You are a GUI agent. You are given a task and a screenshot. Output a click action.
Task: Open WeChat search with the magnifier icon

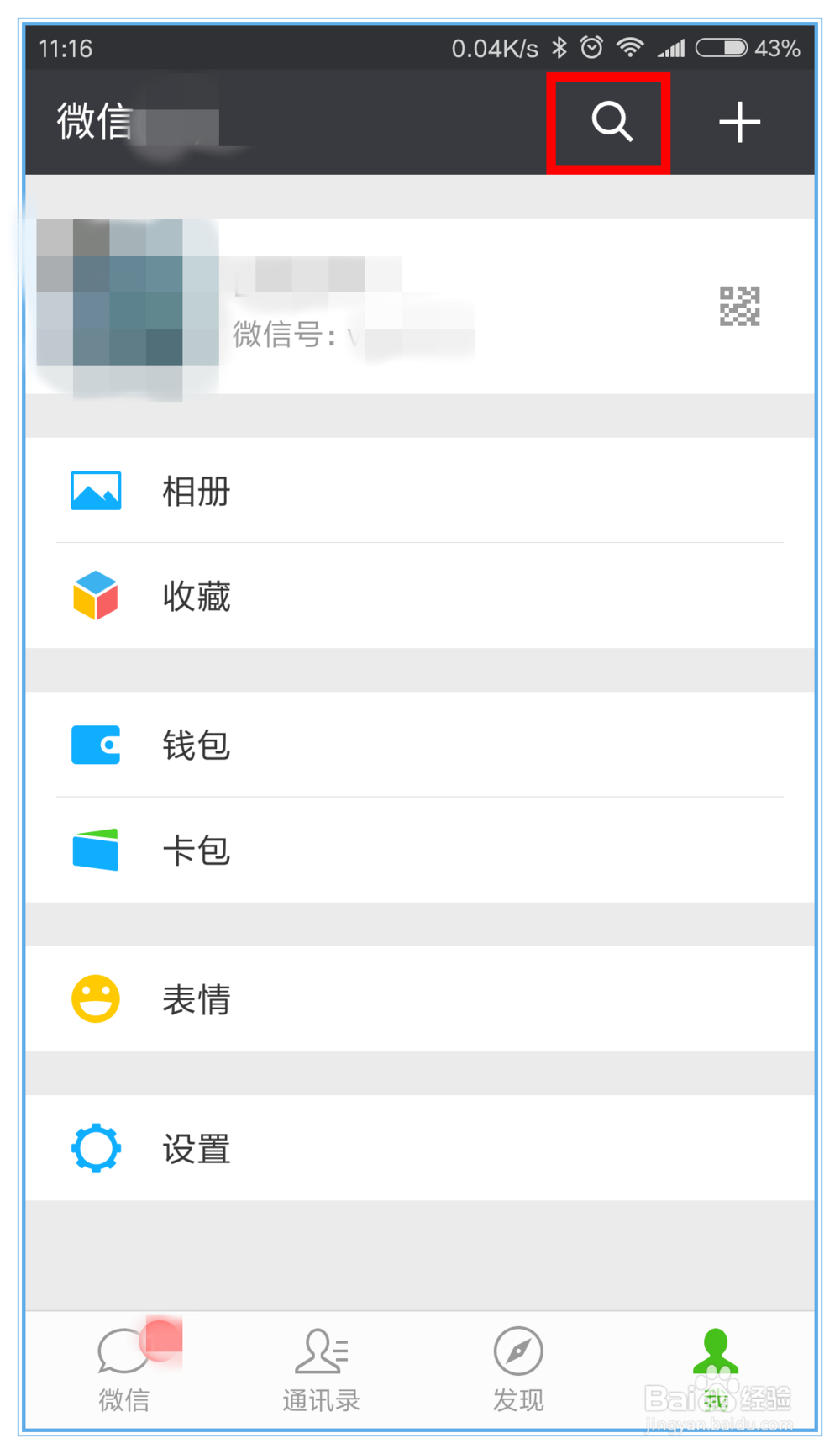(x=609, y=123)
